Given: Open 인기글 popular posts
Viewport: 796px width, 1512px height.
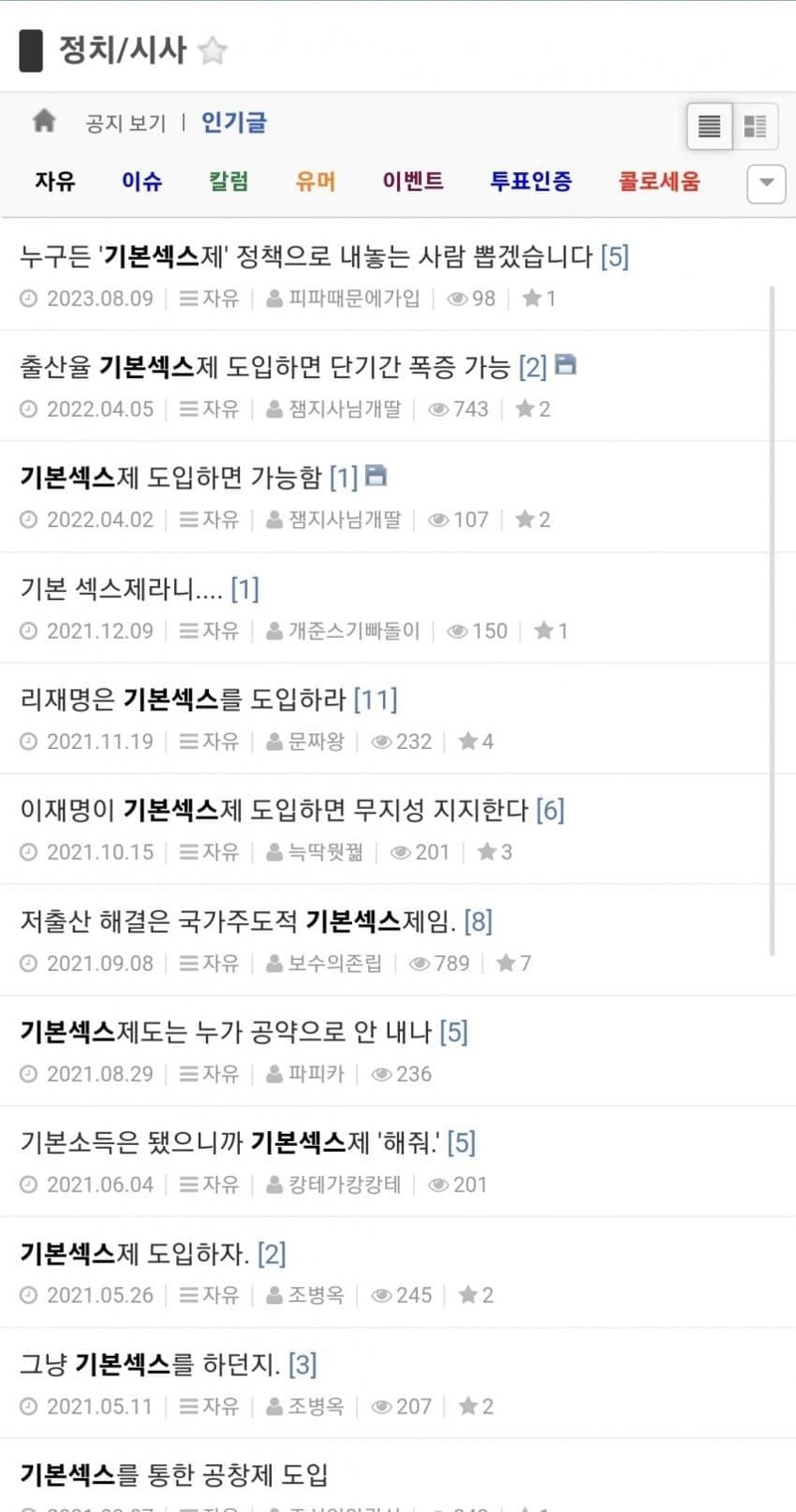Looking at the screenshot, I should (x=234, y=123).
